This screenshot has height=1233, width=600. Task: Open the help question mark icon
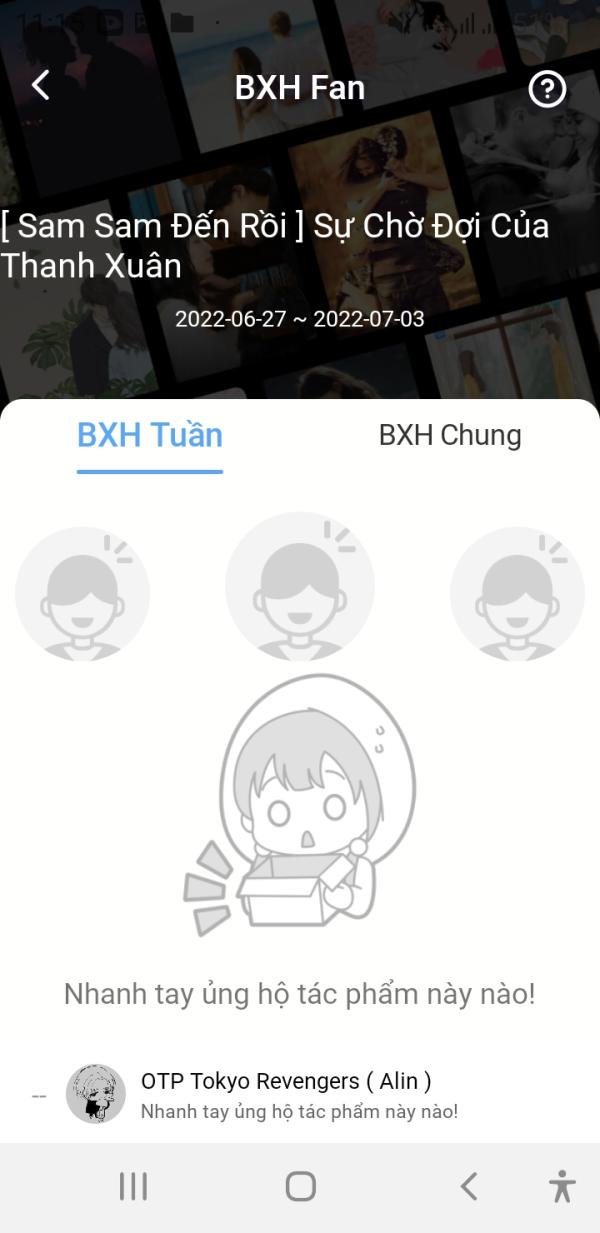point(547,89)
